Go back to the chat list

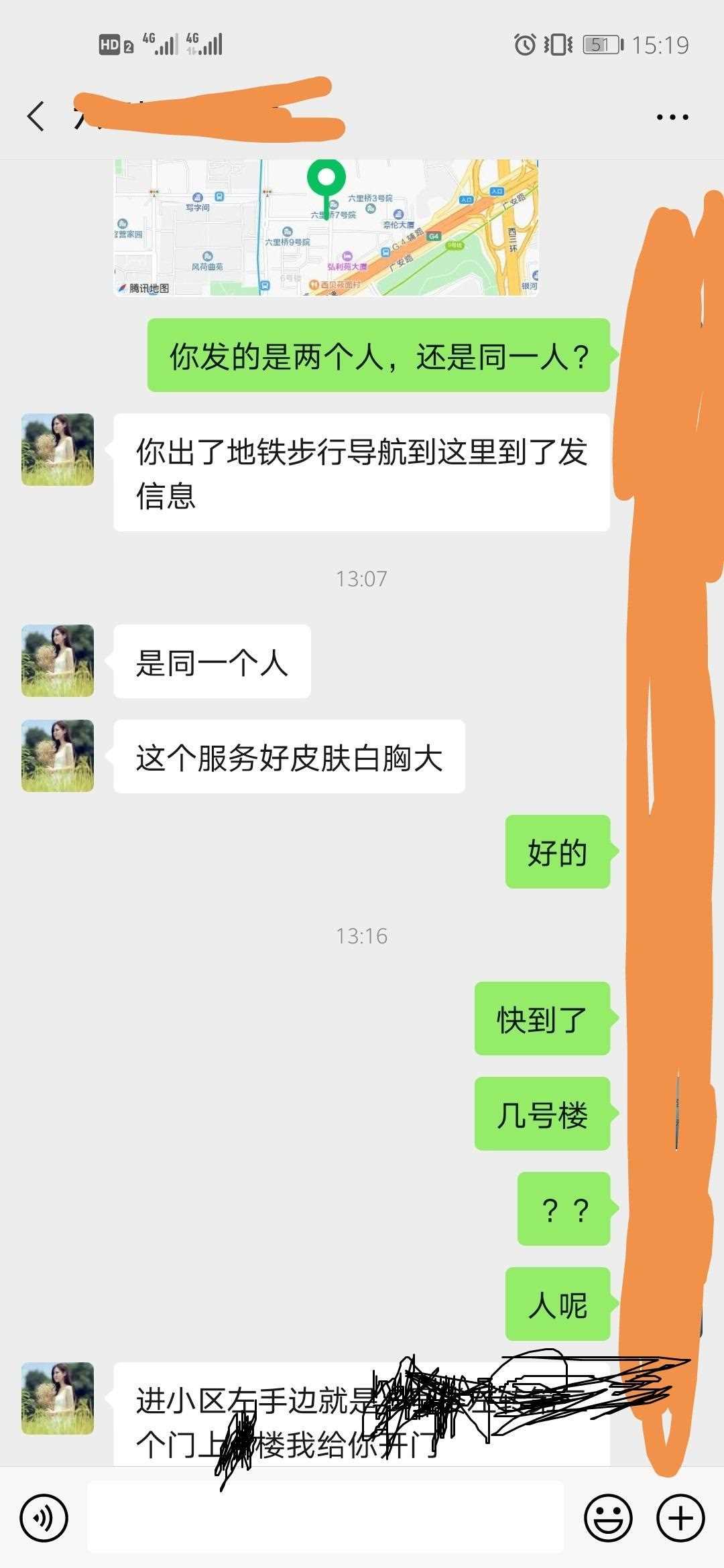tap(36, 117)
